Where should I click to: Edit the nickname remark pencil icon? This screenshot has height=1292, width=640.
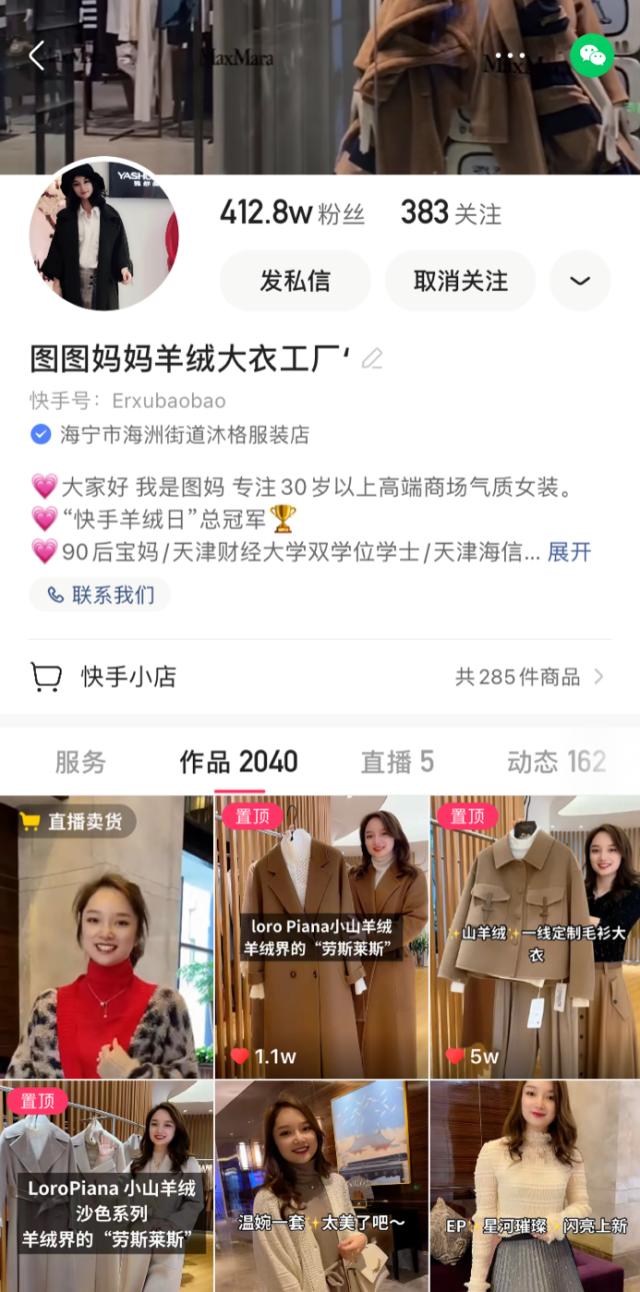[372, 358]
